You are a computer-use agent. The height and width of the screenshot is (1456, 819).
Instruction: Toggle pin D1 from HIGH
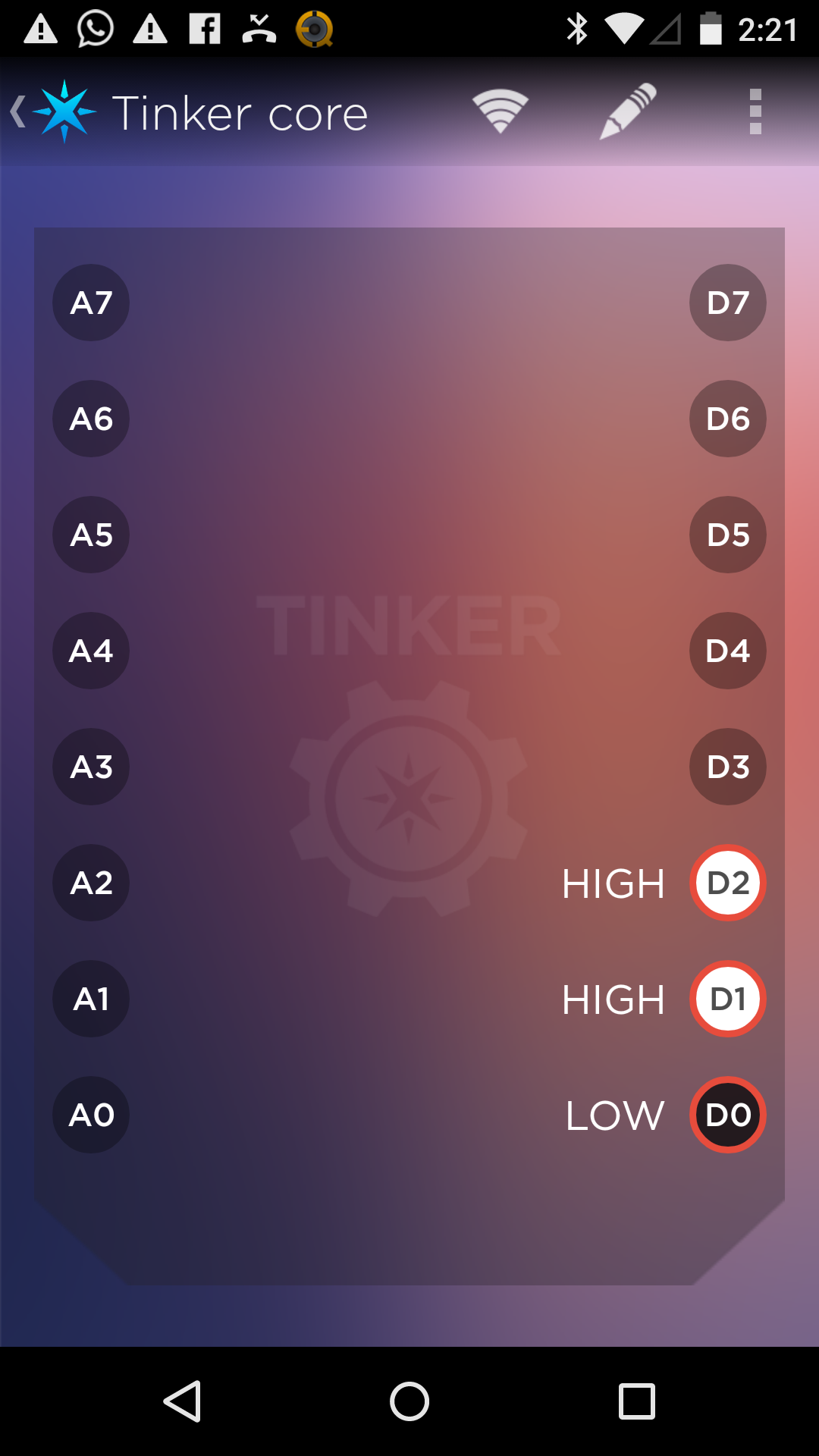[x=728, y=999]
